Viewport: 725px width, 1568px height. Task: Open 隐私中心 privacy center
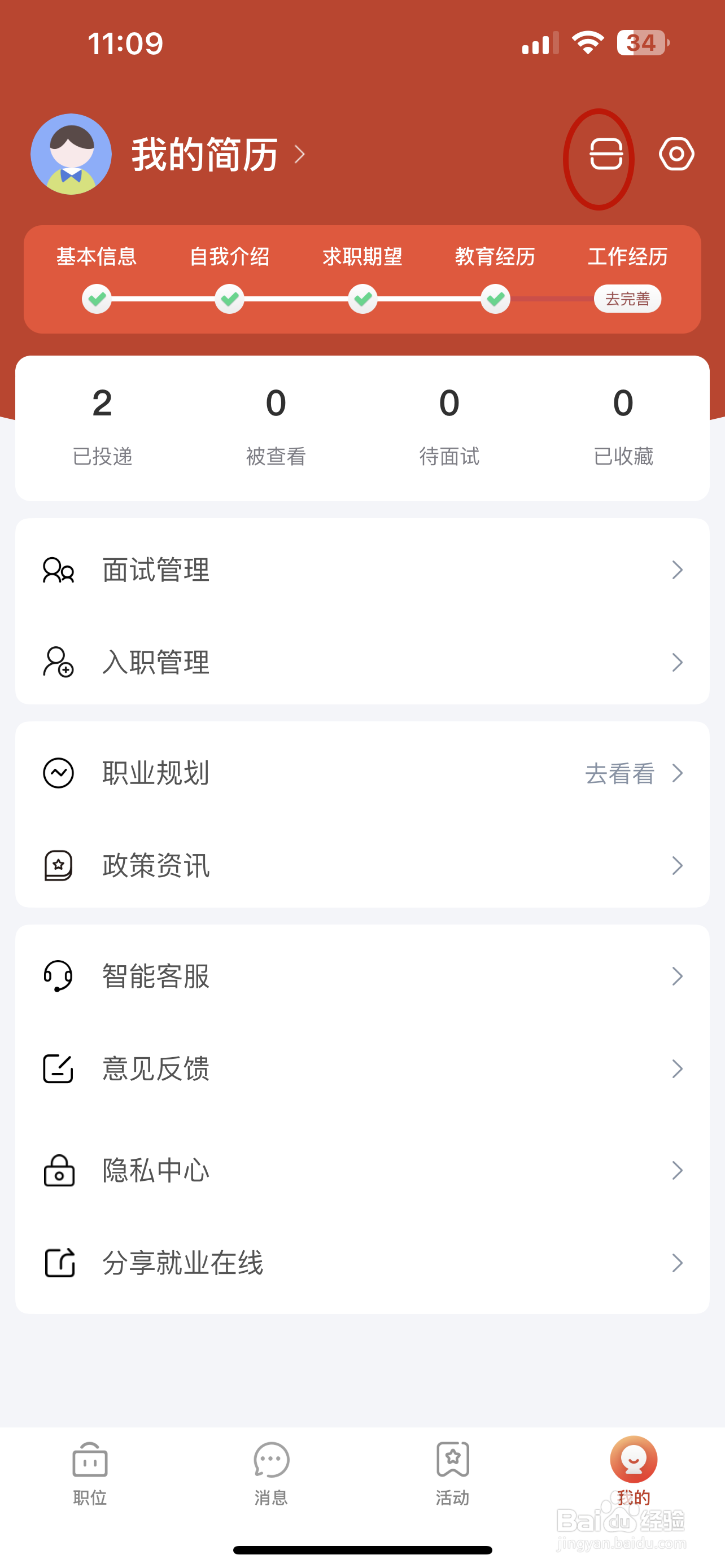362,1170
